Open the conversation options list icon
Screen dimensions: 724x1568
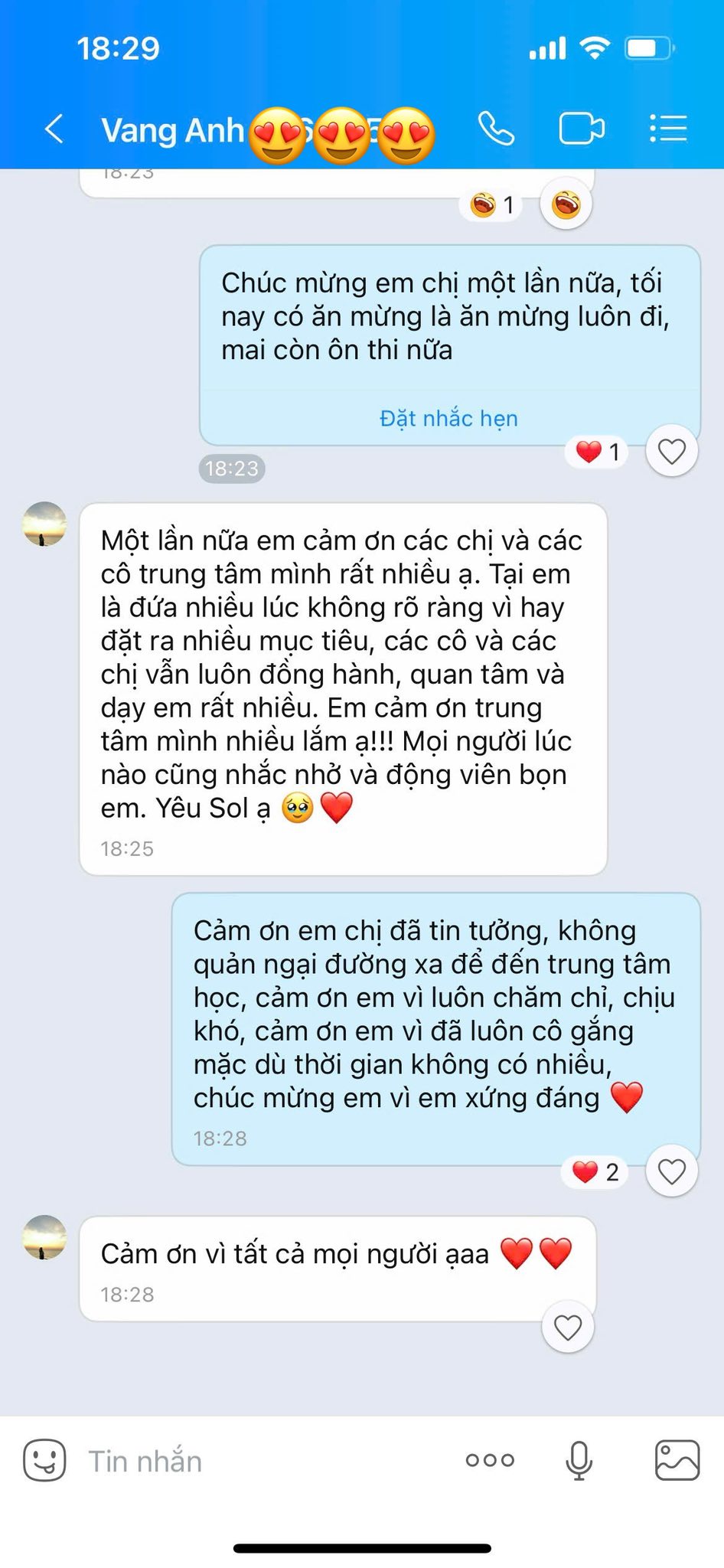click(667, 128)
